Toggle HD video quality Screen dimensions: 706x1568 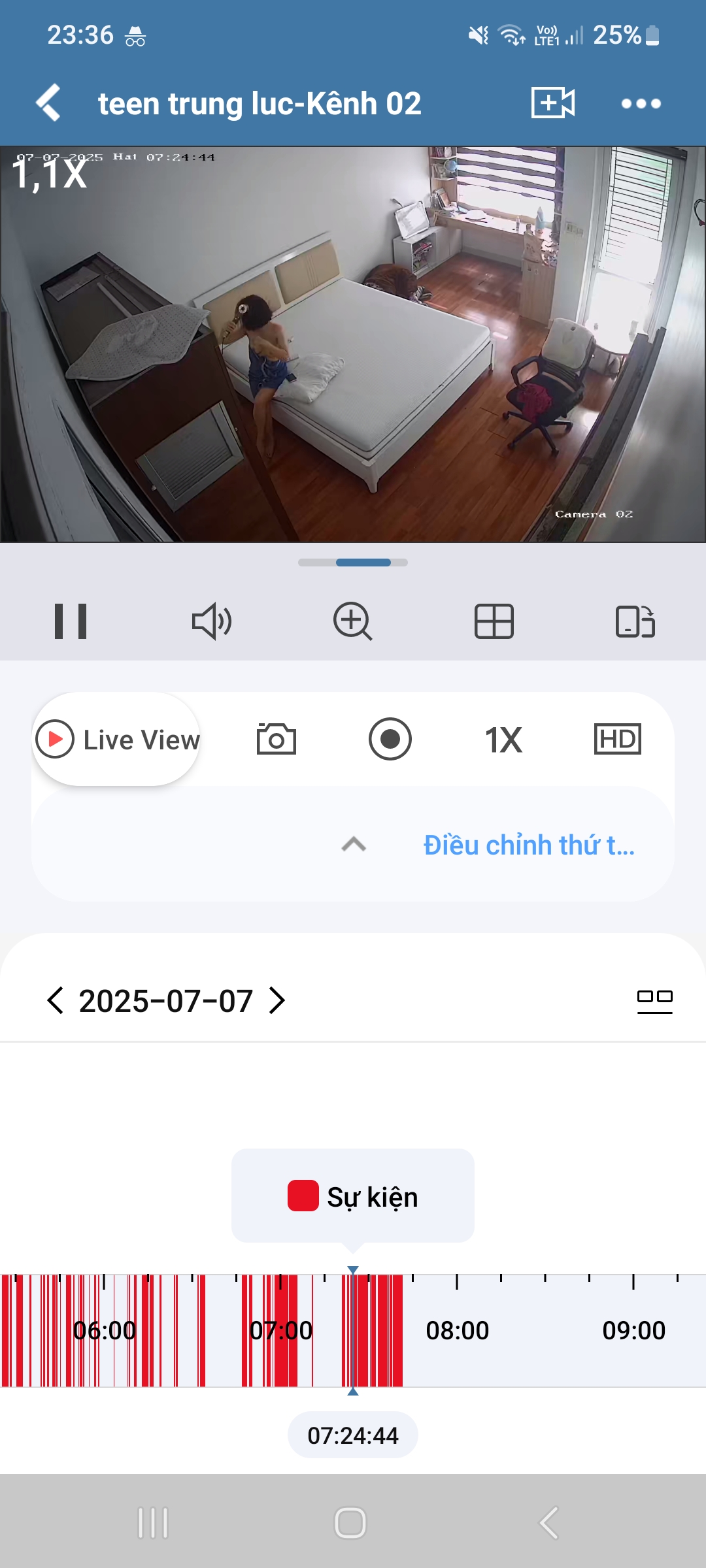[x=618, y=739]
